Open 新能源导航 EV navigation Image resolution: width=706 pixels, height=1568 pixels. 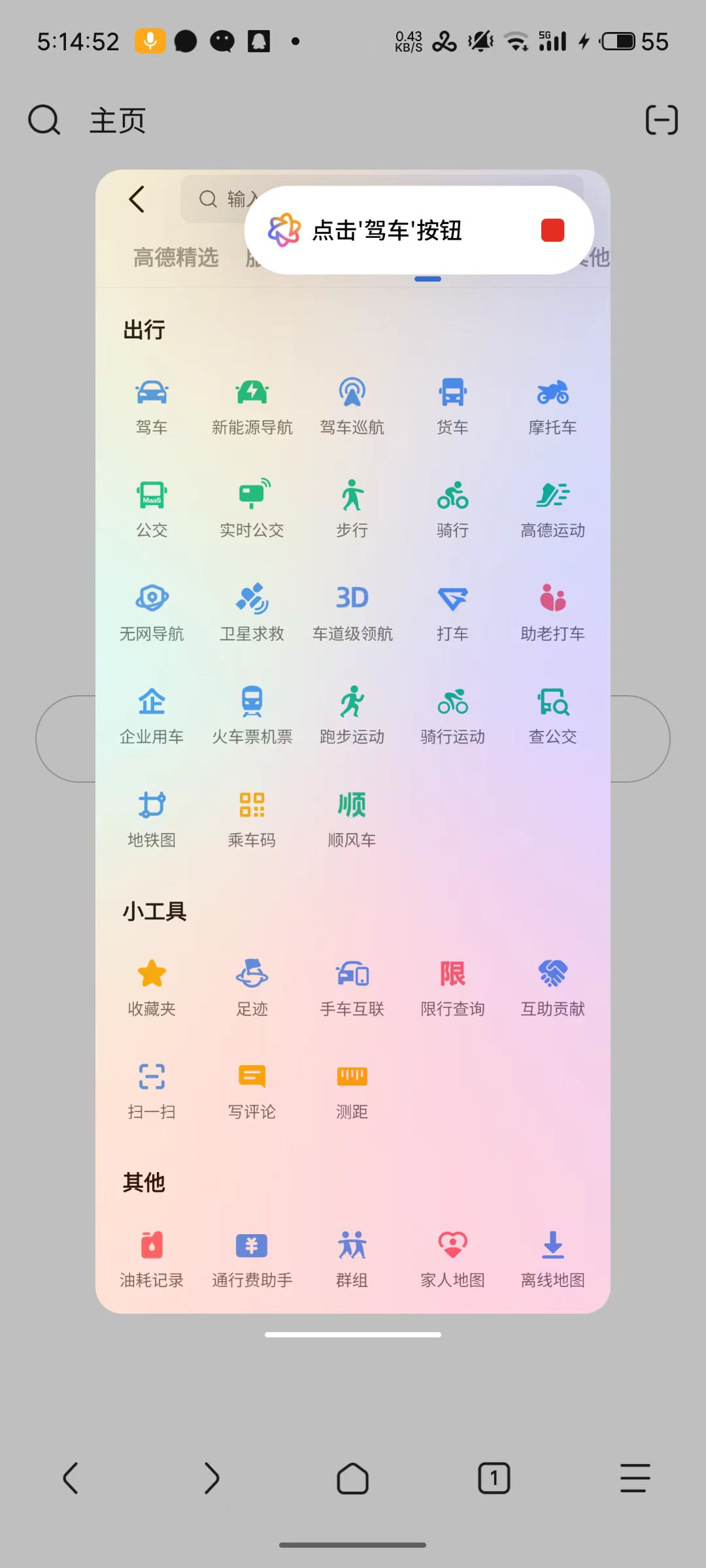click(252, 406)
